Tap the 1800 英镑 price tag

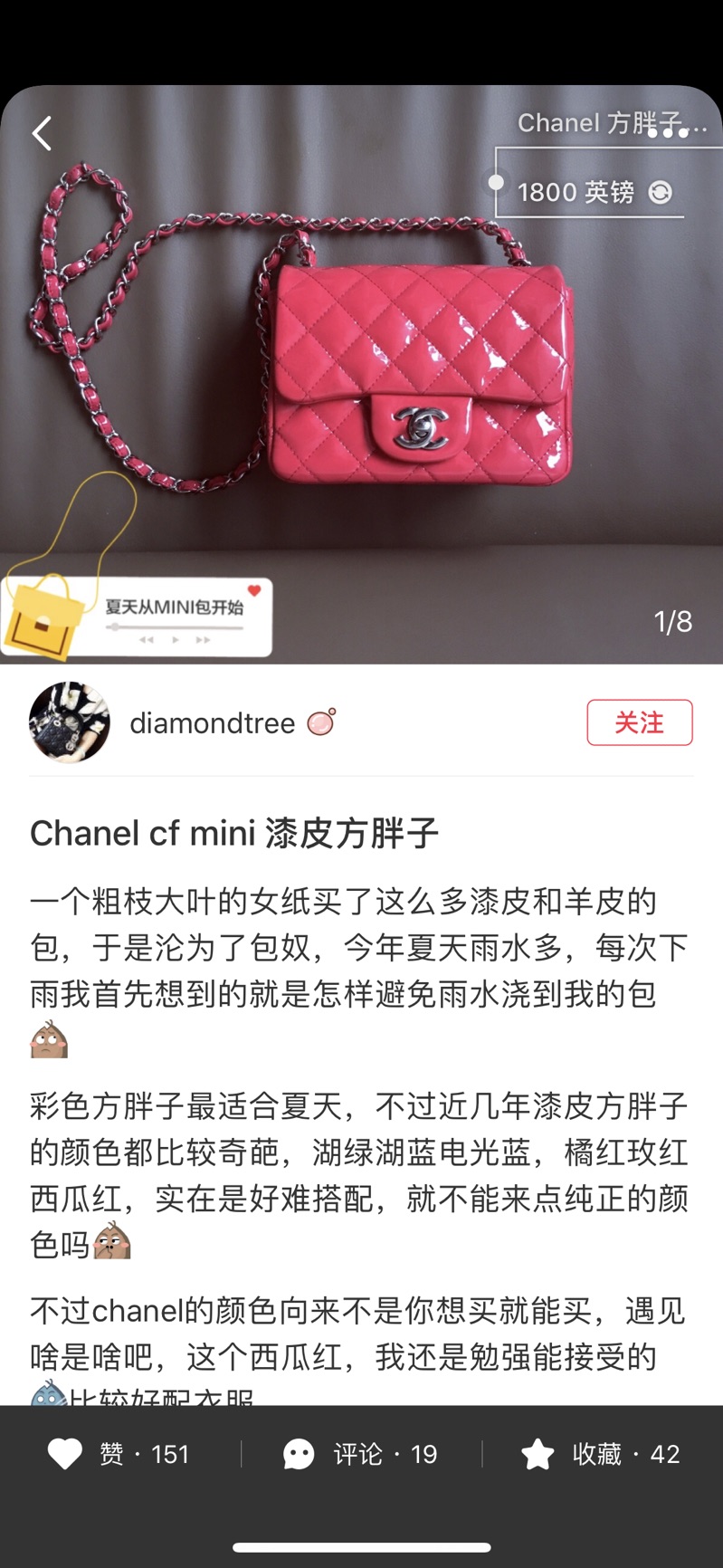[590, 192]
